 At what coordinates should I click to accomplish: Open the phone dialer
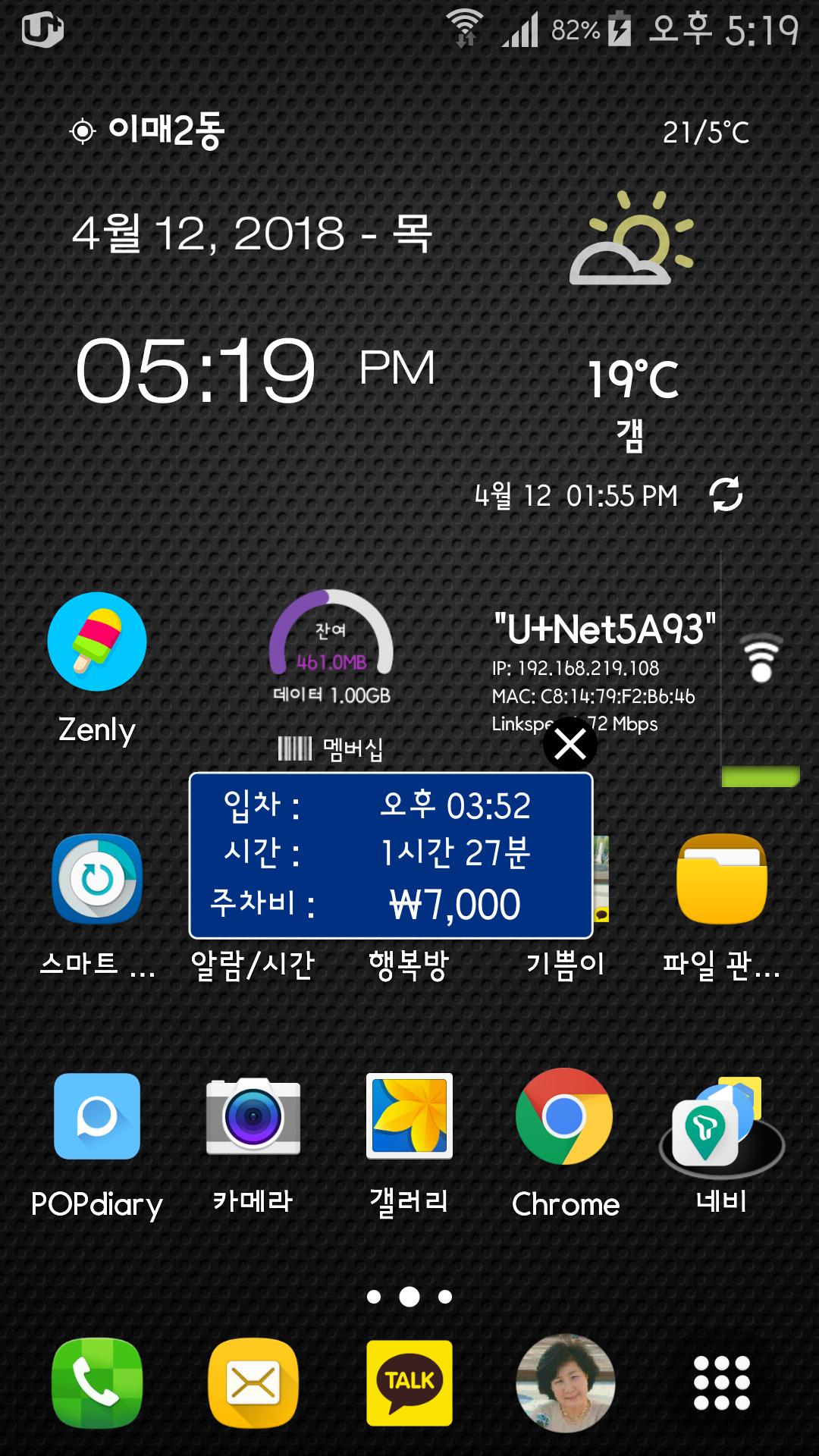point(97,1382)
